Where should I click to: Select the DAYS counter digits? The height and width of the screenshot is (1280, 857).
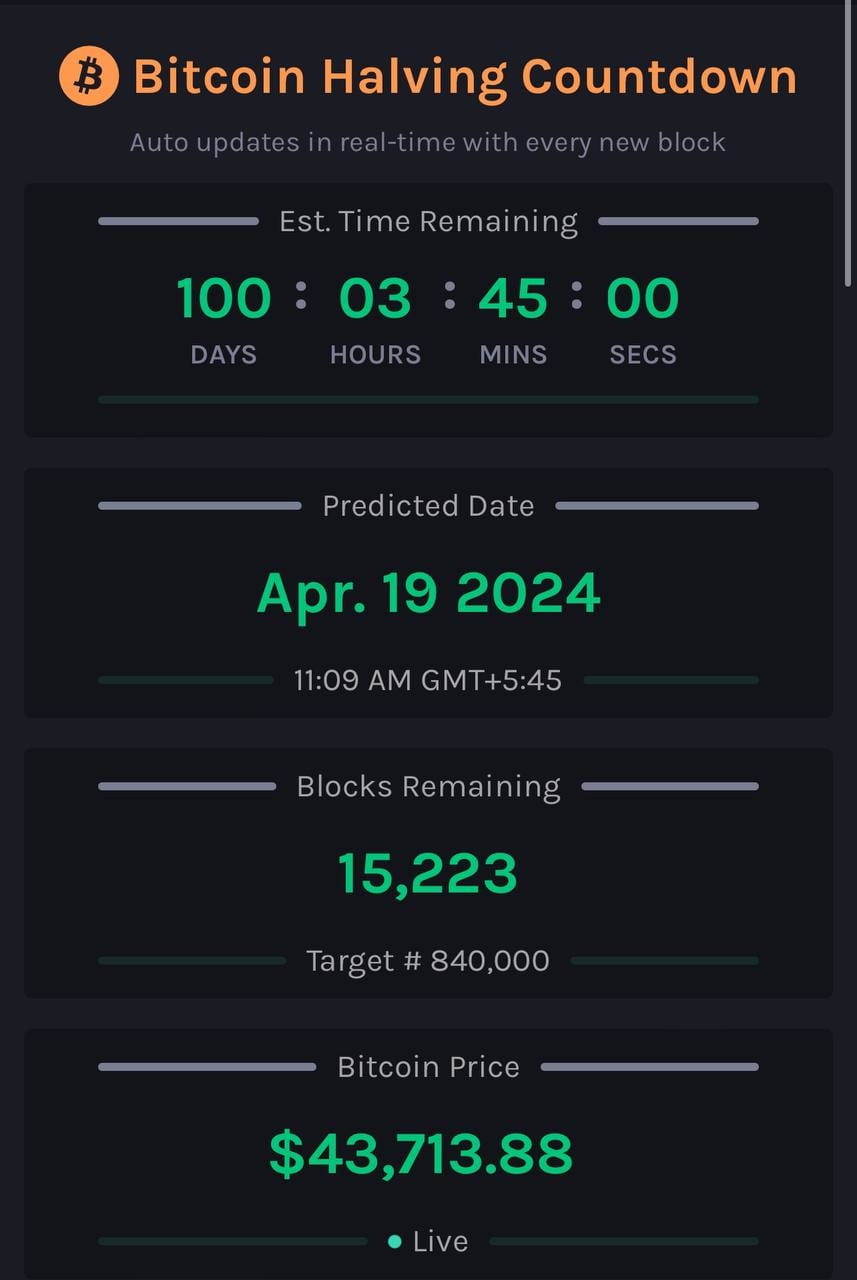223,297
